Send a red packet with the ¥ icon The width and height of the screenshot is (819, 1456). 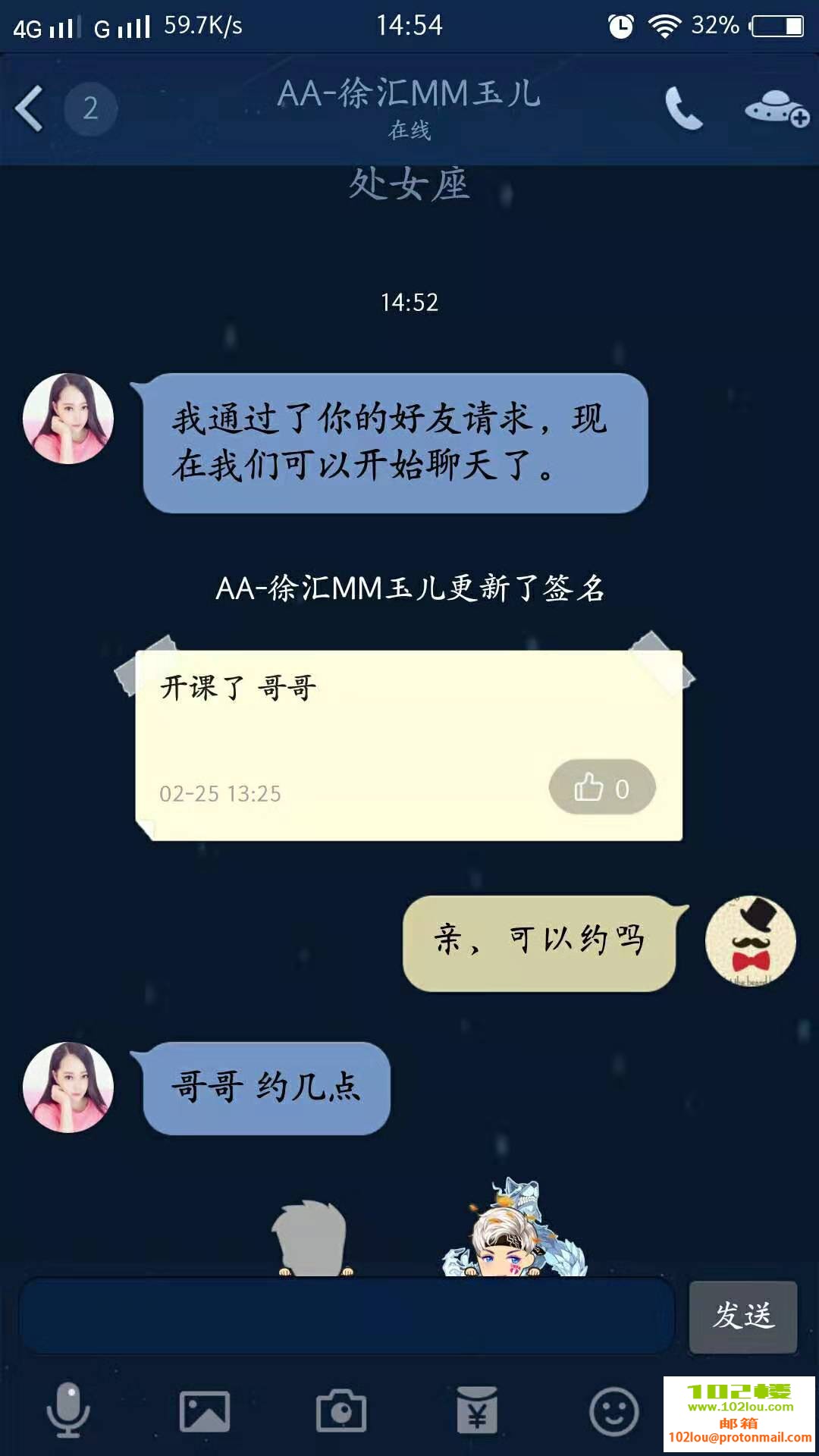tap(477, 1410)
